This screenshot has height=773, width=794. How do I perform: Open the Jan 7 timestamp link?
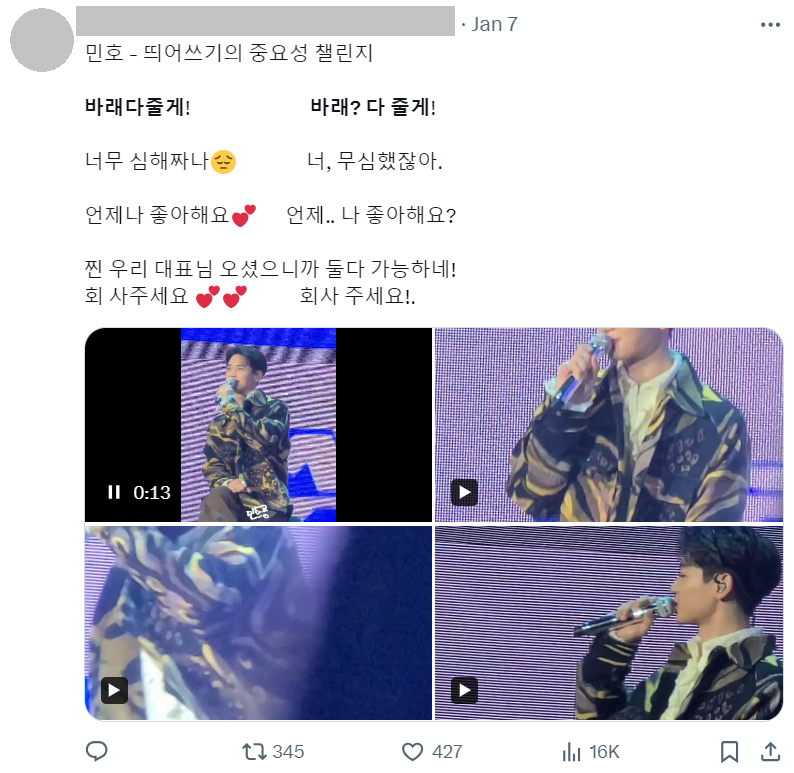(495, 24)
